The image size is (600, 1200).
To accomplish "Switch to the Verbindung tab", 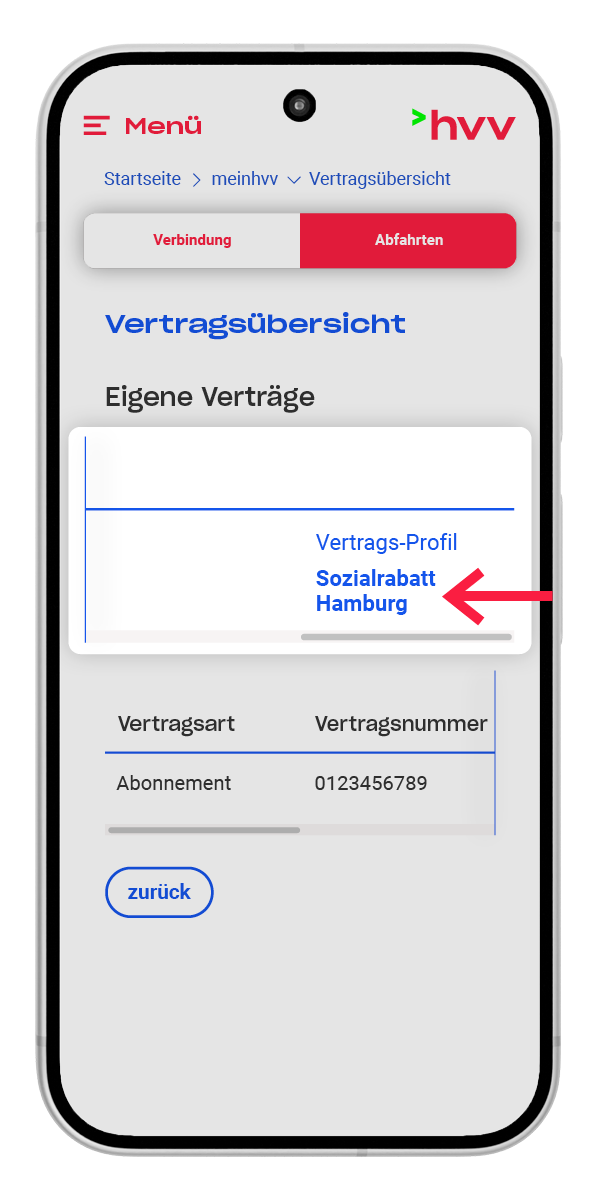I will click(x=192, y=240).
